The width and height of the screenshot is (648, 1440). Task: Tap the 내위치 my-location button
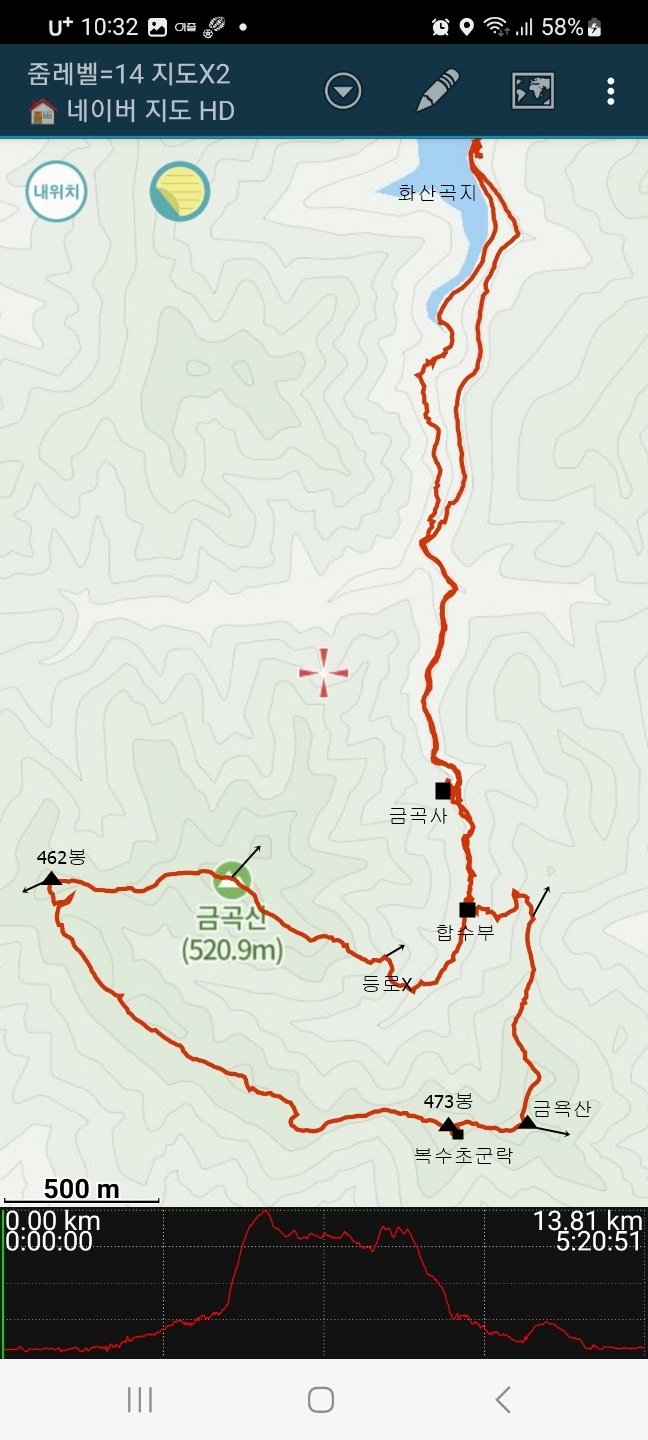point(56,191)
